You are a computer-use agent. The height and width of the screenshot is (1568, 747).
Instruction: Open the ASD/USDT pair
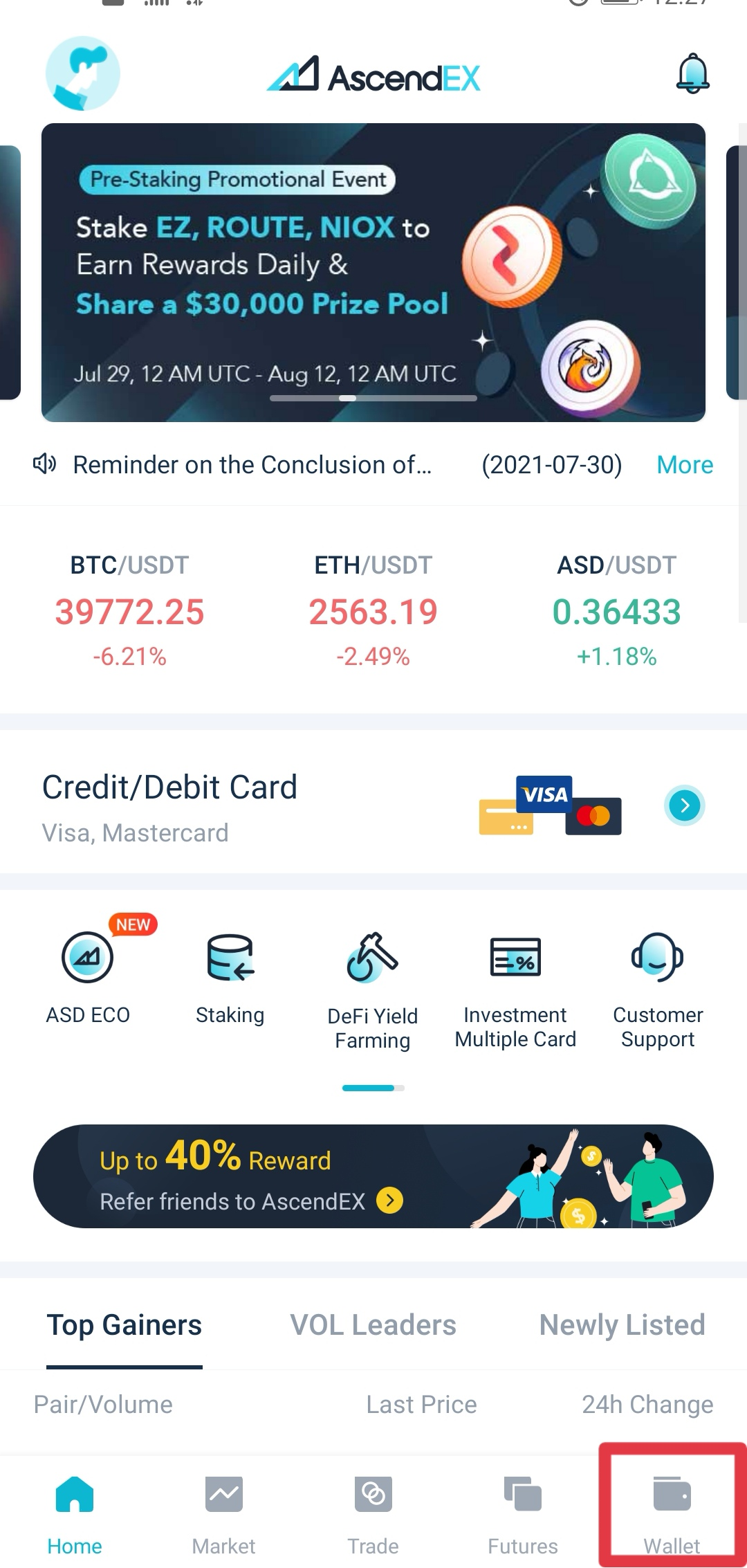616,610
